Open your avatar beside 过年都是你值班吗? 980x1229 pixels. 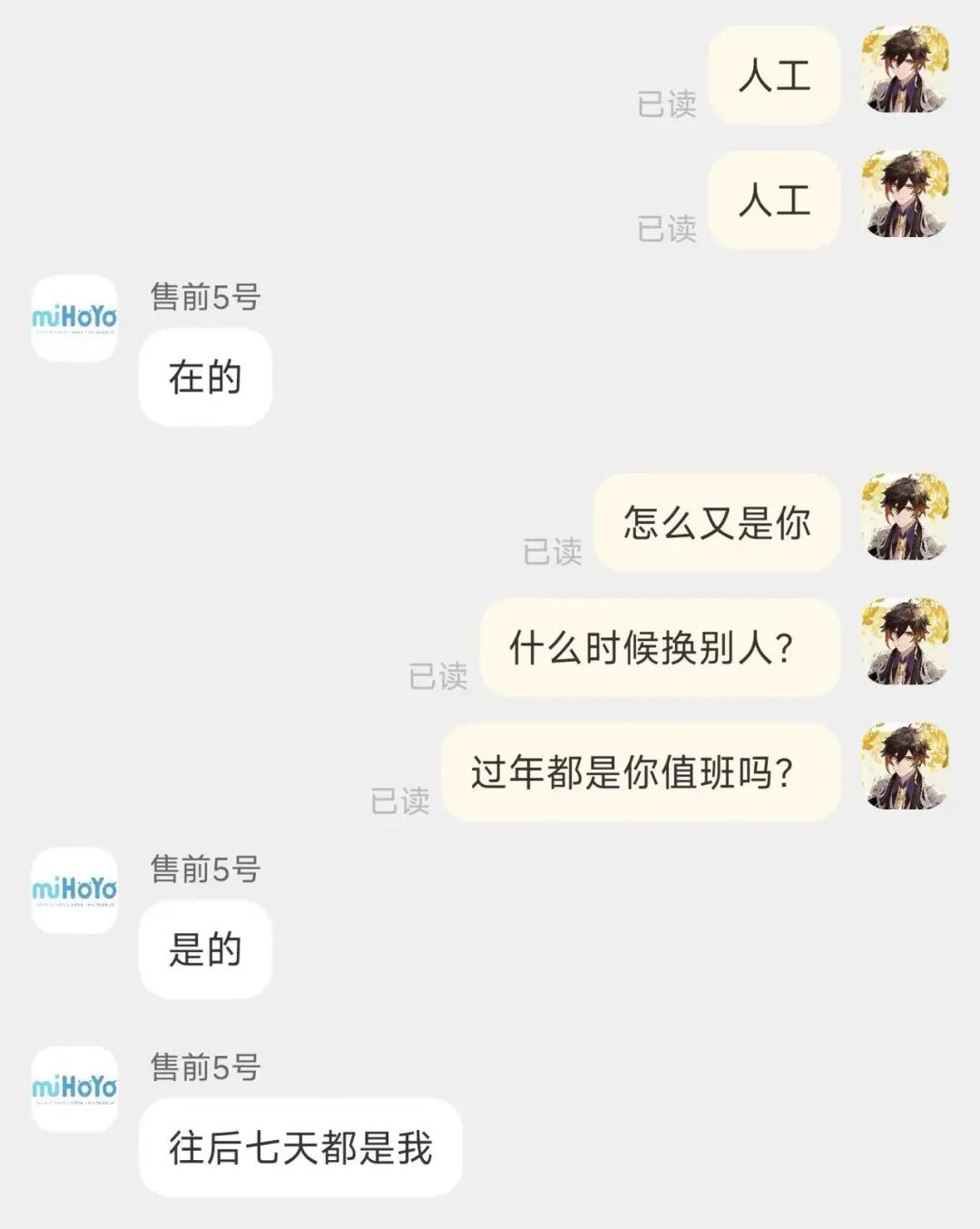[905, 766]
